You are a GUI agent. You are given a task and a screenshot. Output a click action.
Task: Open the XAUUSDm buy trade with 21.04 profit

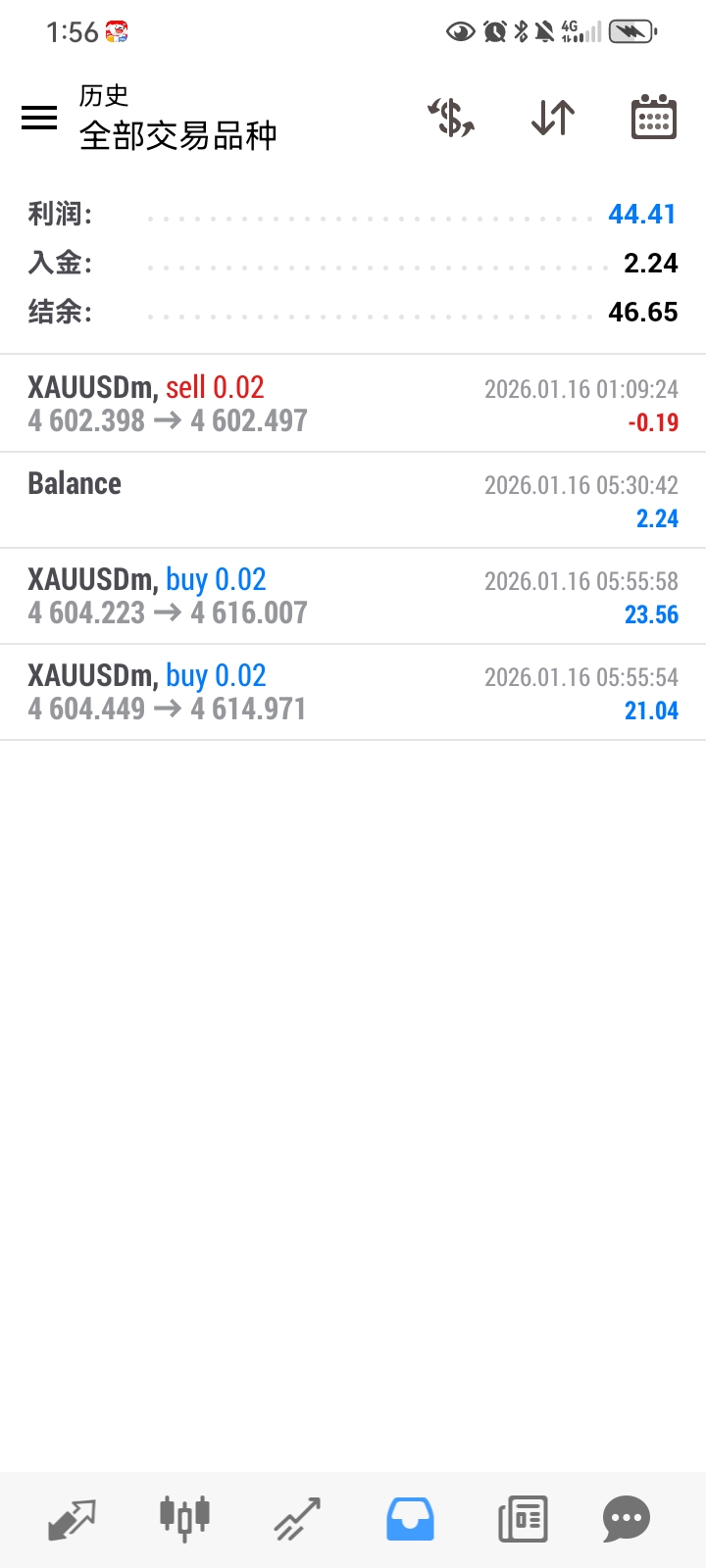coord(353,692)
